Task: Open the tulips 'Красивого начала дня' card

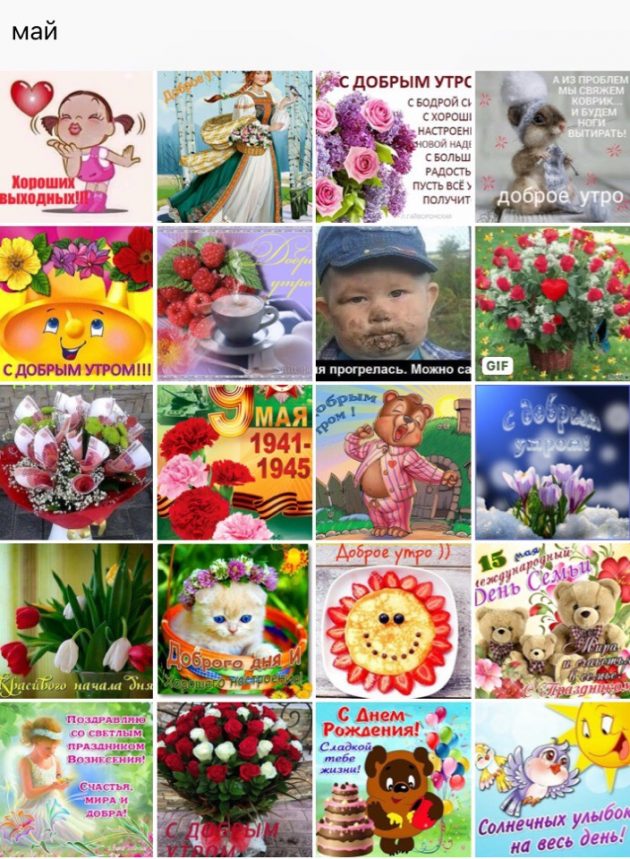Action: click(x=76, y=620)
